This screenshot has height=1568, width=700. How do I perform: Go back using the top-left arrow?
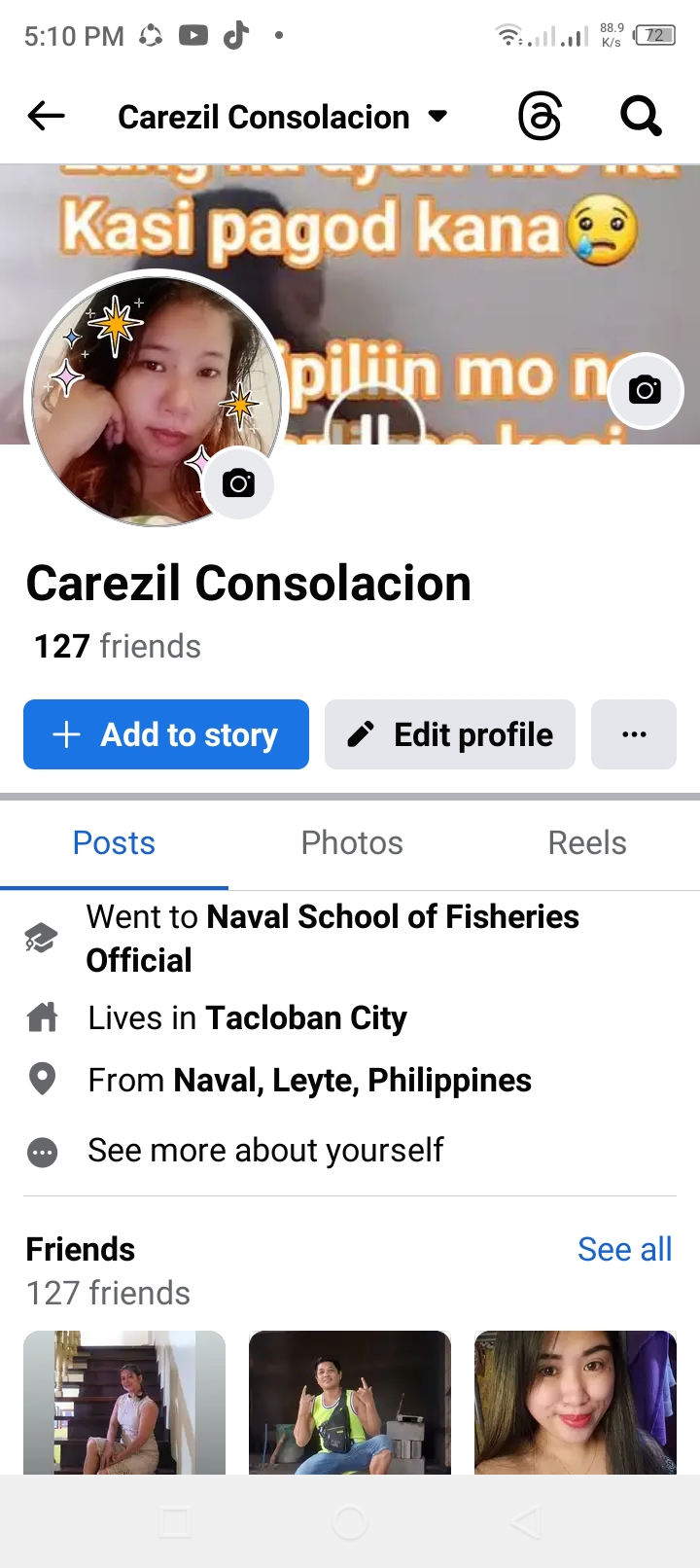pyautogui.click(x=46, y=117)
